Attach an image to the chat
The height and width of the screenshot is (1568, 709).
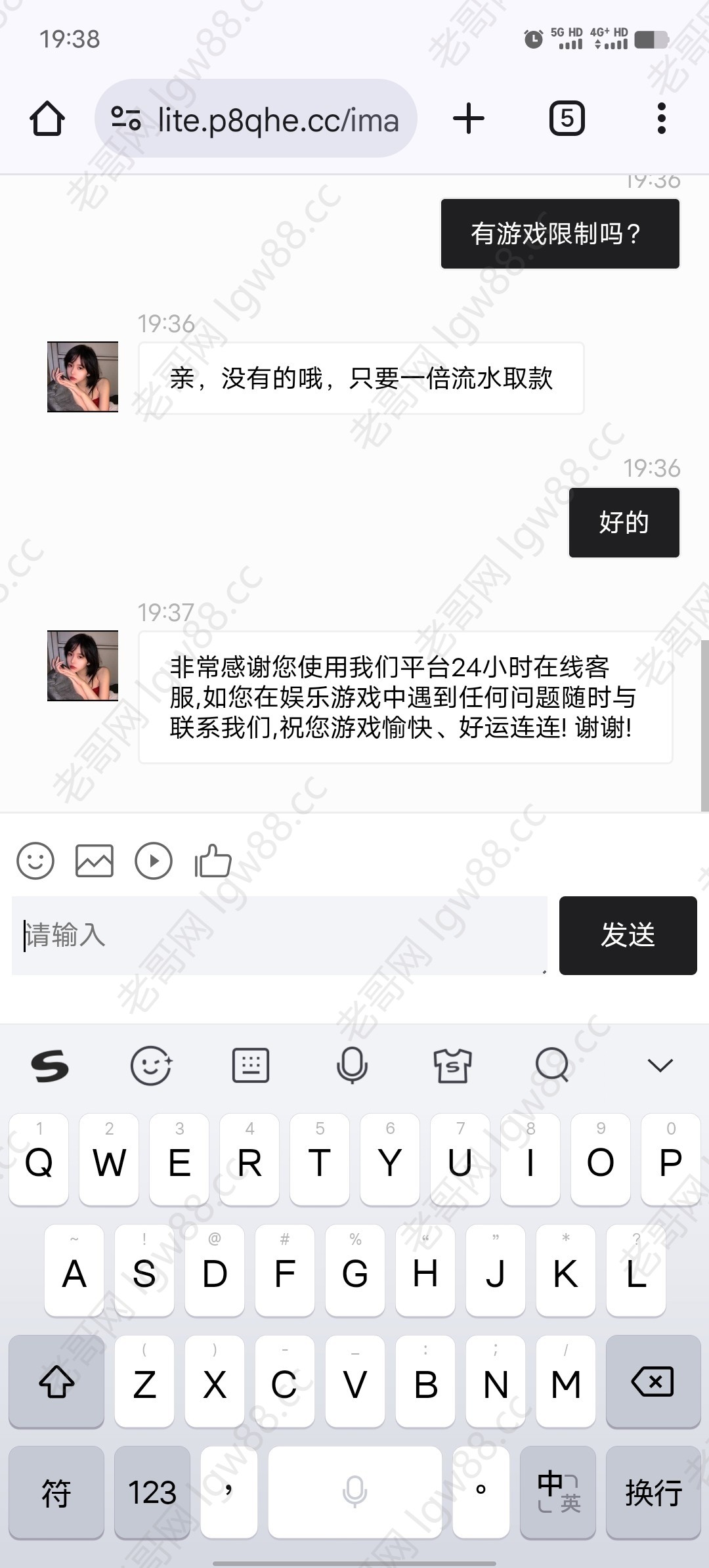click(95, 861)
